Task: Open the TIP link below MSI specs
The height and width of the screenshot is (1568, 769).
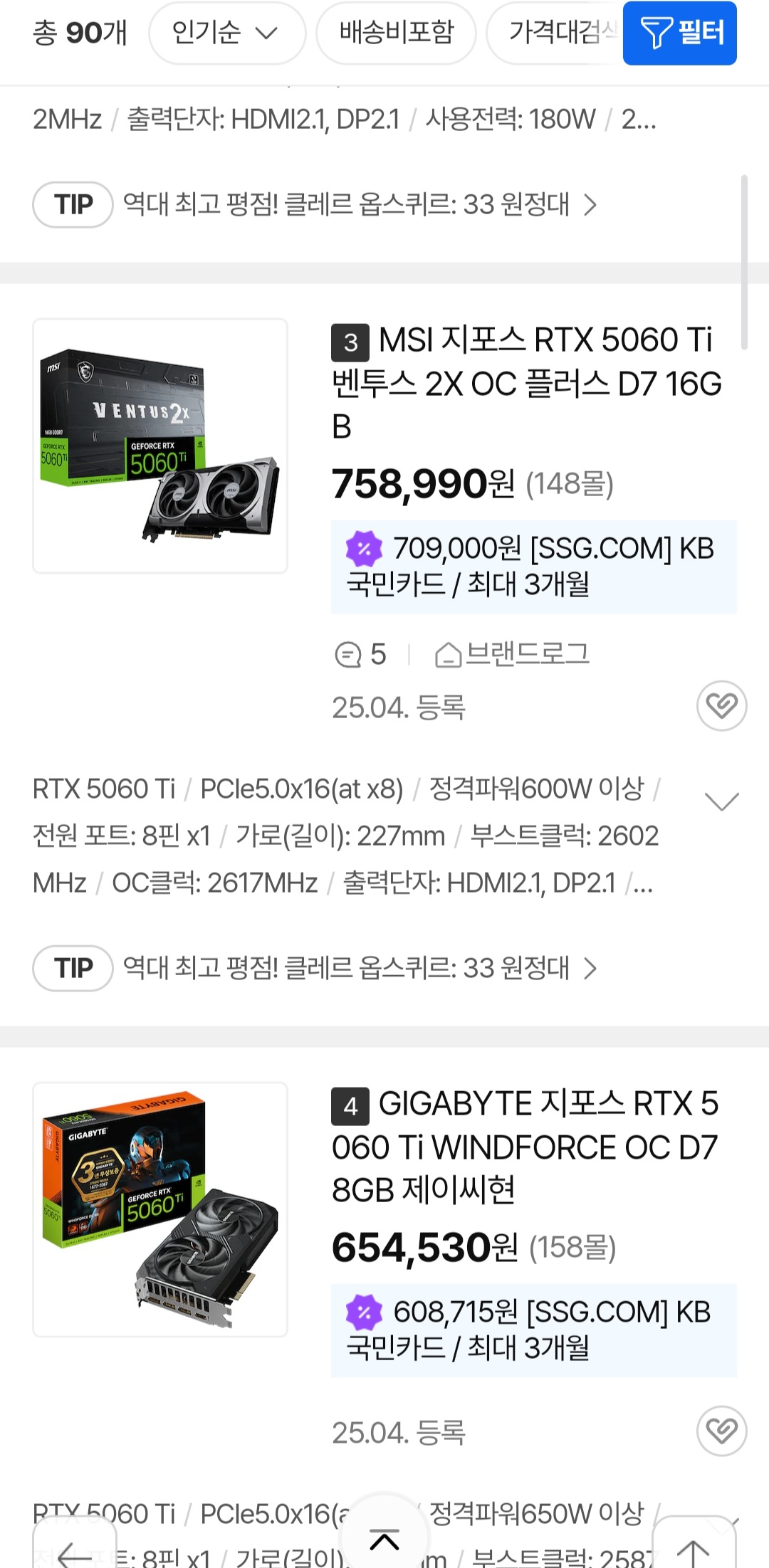Action: coord(315,968)
